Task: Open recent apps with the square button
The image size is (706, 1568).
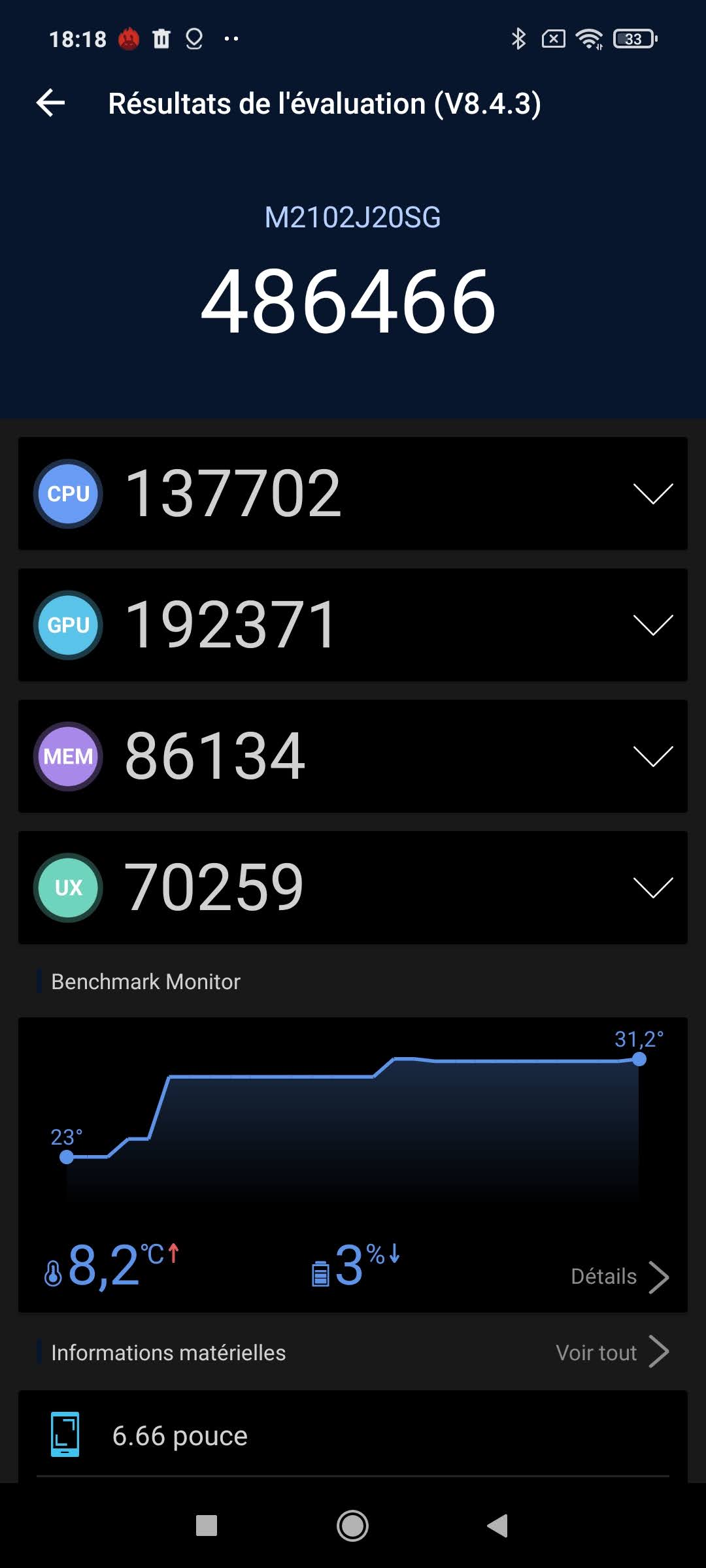Action: pos(207,1526)
